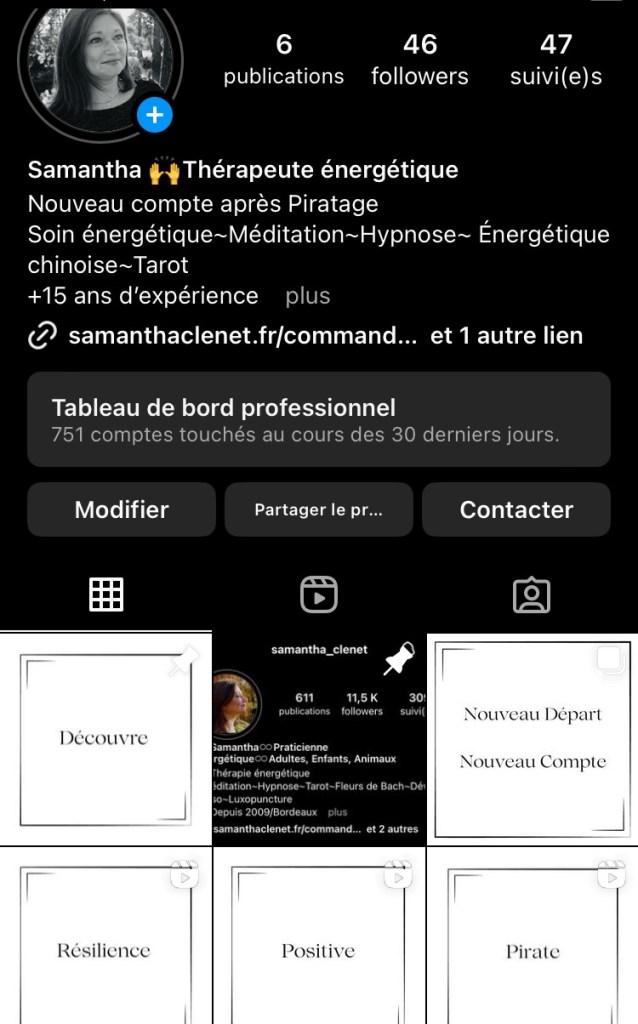This screenshot has width=638, height=1024.
Task: Switch to the tagged photos tab
Action: [x=531, y=595]
